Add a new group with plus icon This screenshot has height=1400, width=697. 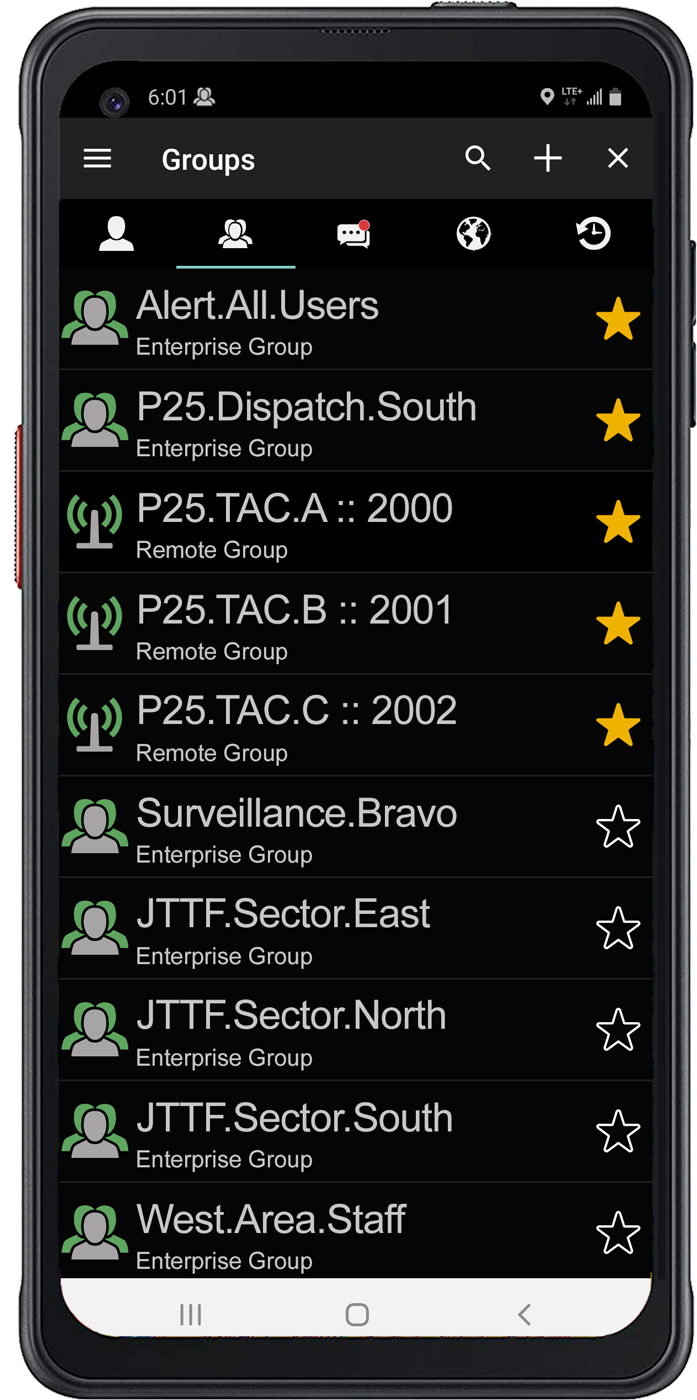pyautogui.click(x=548, y=158)
